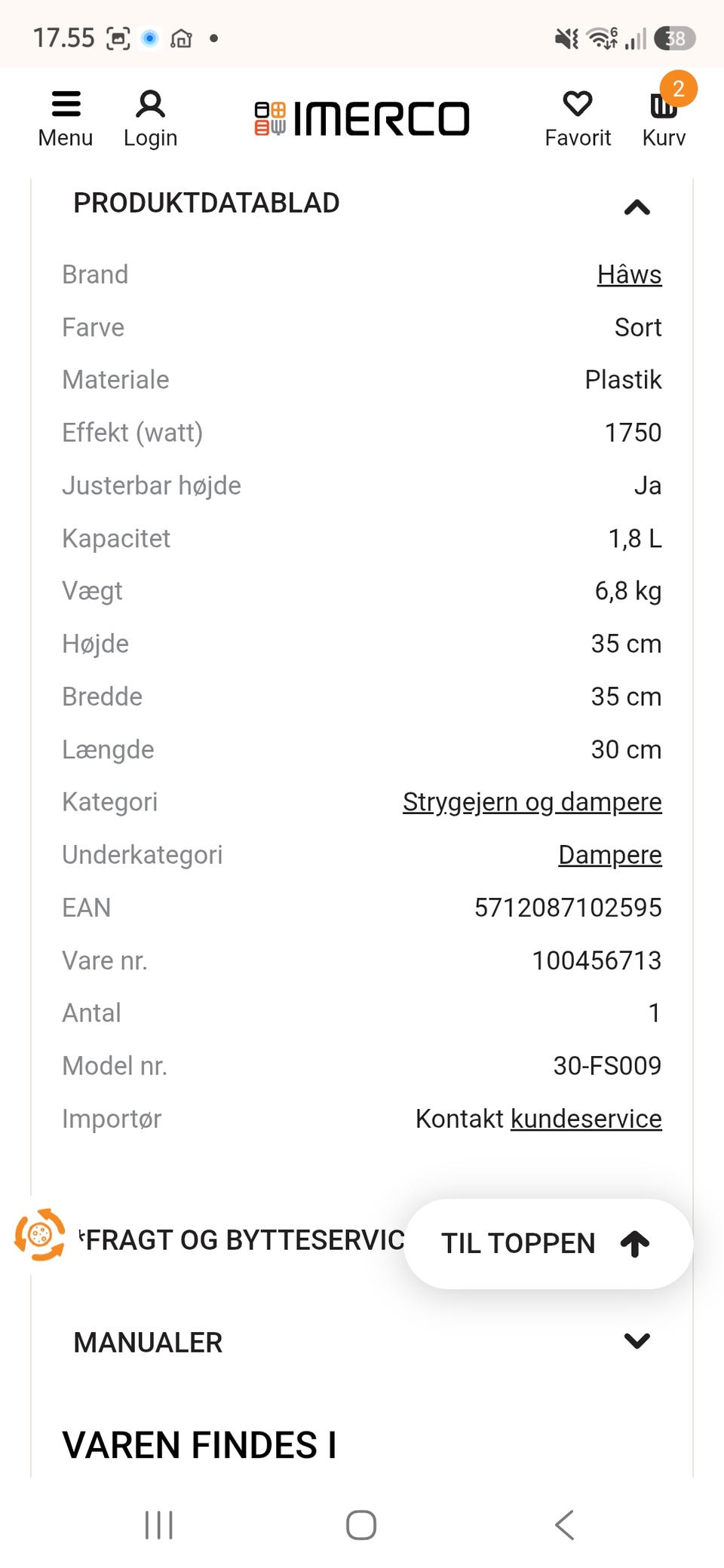Open the Login page
The image size is (724, 1568).
[x=150, y=119]
